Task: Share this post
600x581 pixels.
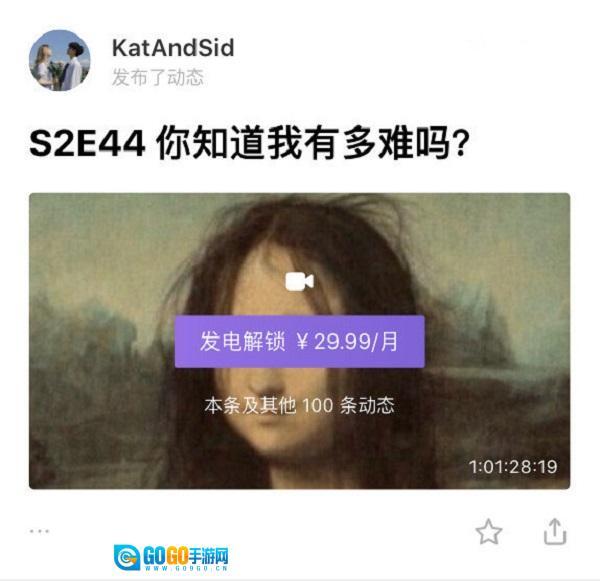Action: 555,531
